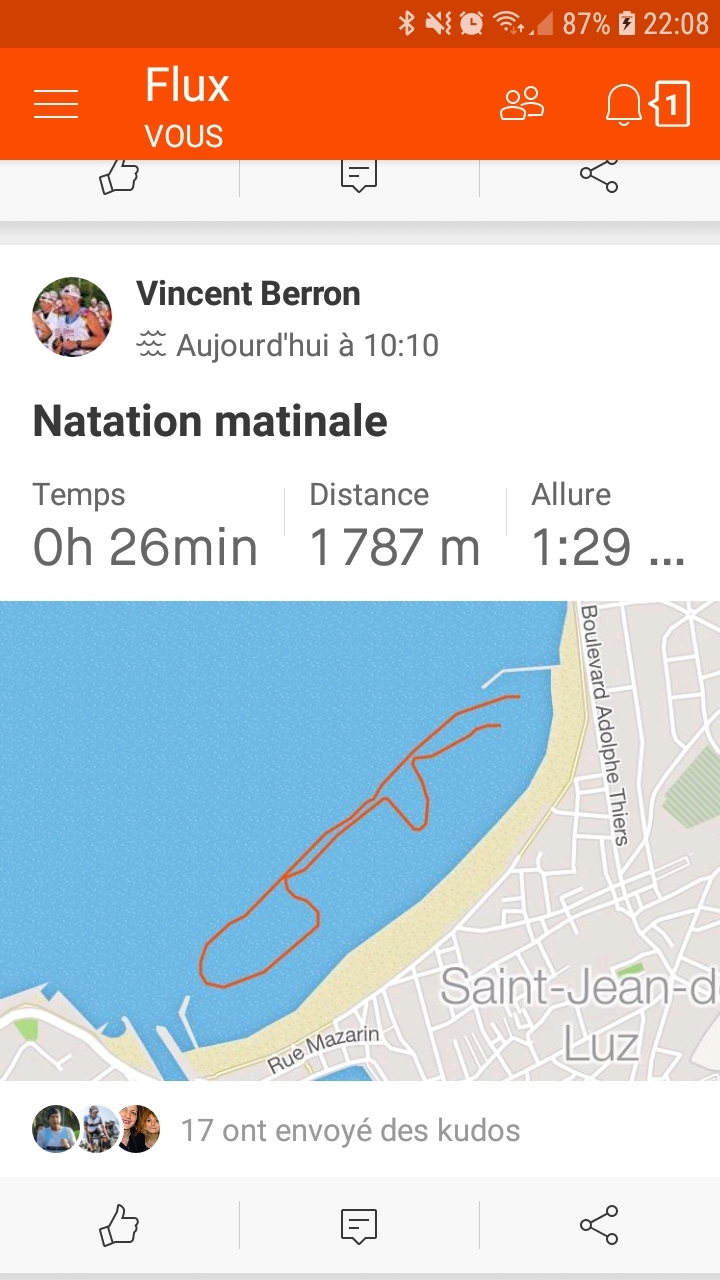Screen dimensions: 720x1280
Task: Open the notifications bell
Action: click(x=624, y=104)
